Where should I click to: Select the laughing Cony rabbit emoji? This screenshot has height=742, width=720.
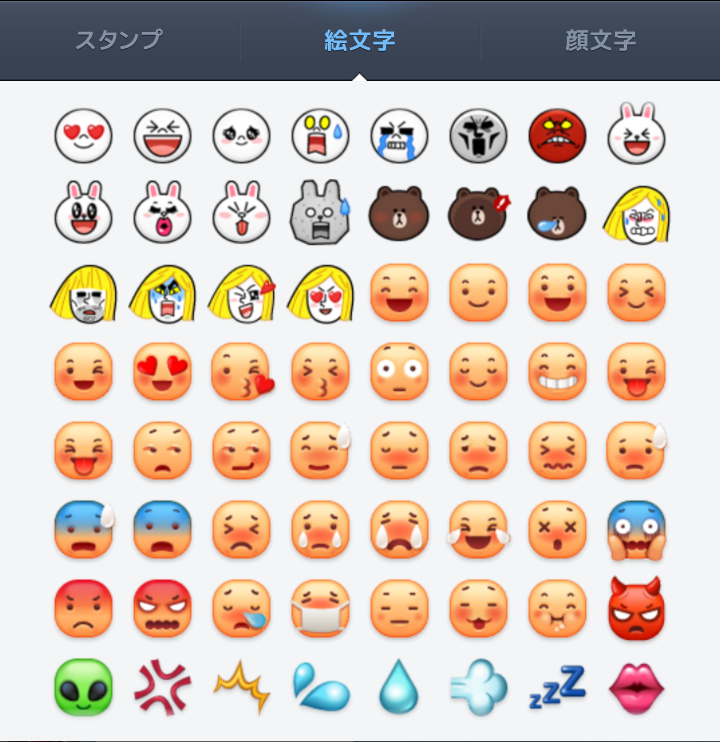click(636, 133)
